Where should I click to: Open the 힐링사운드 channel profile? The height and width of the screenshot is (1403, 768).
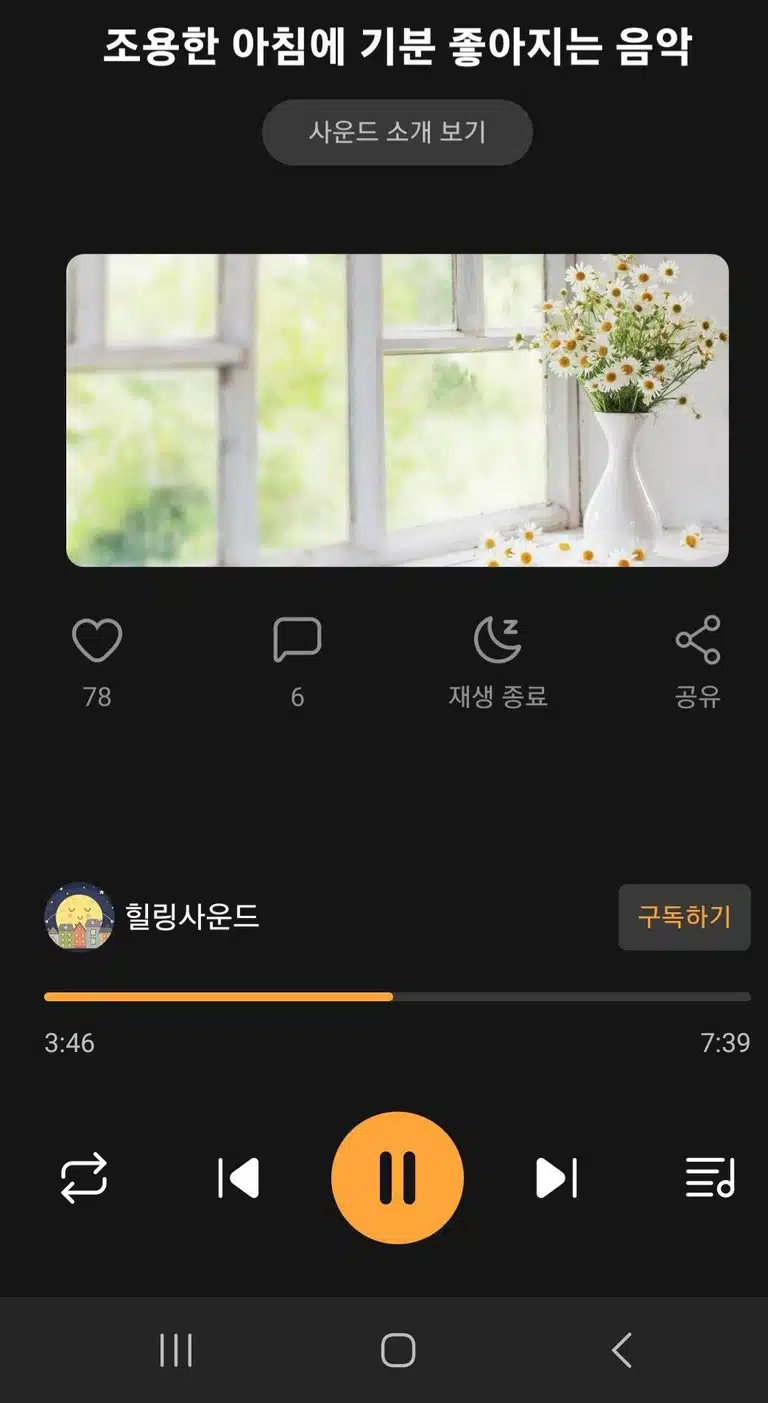point(152,916)
